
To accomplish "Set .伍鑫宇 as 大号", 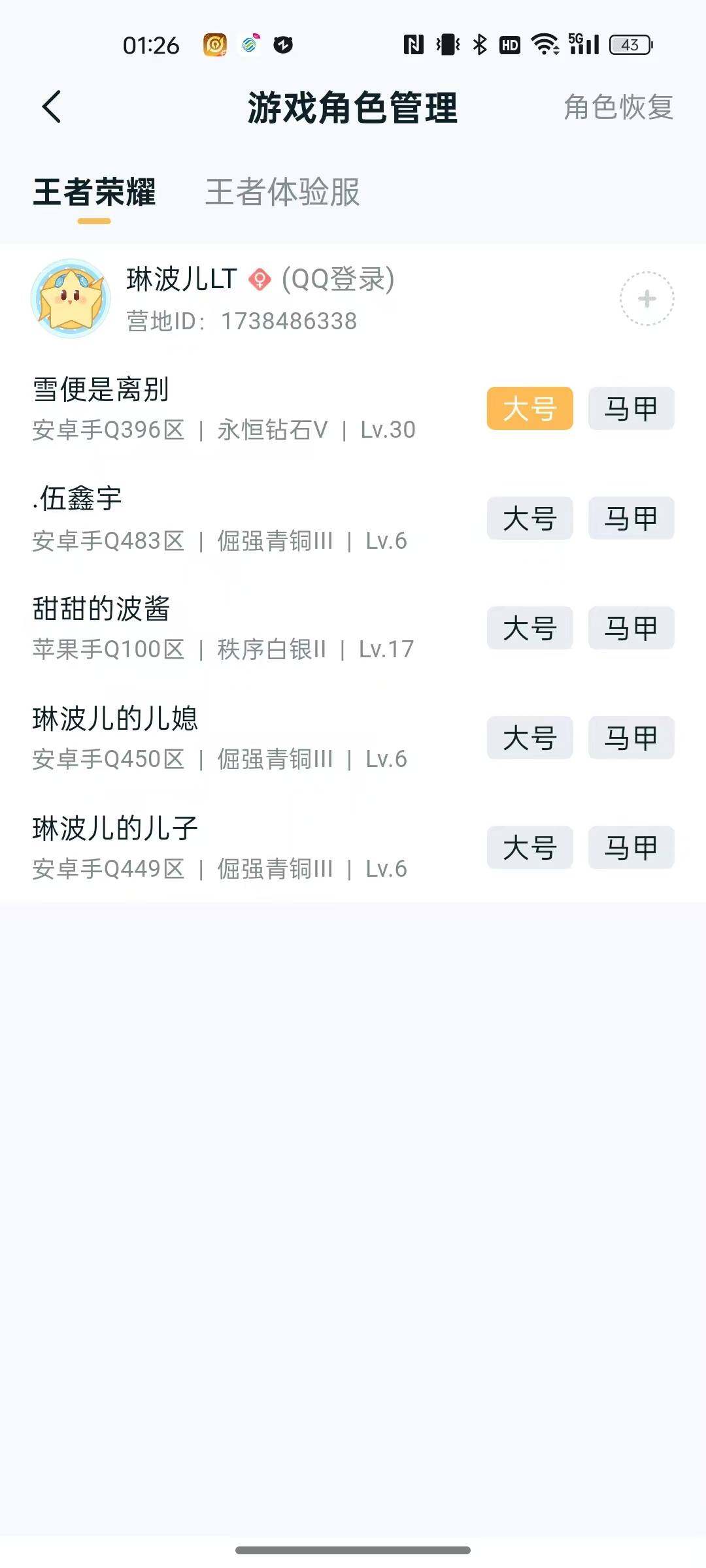I will tap(529, 518).
